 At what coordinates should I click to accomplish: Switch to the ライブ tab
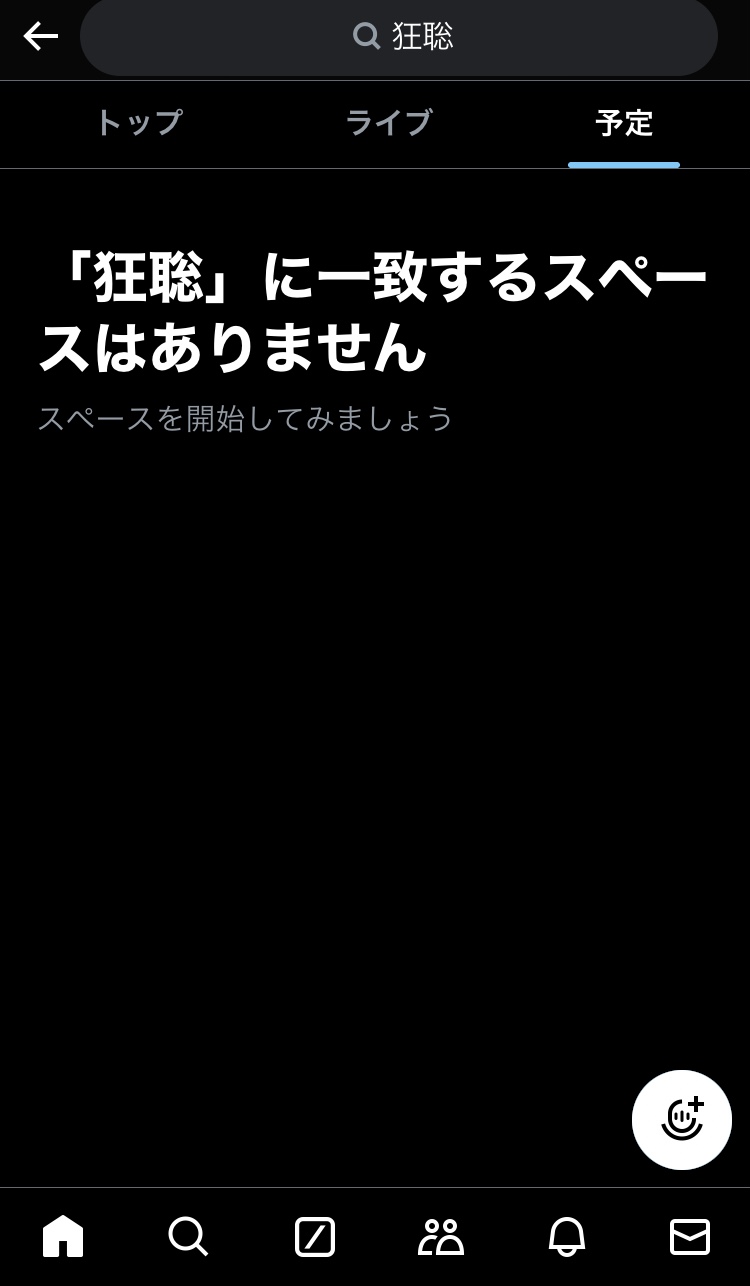coord(389,123)
